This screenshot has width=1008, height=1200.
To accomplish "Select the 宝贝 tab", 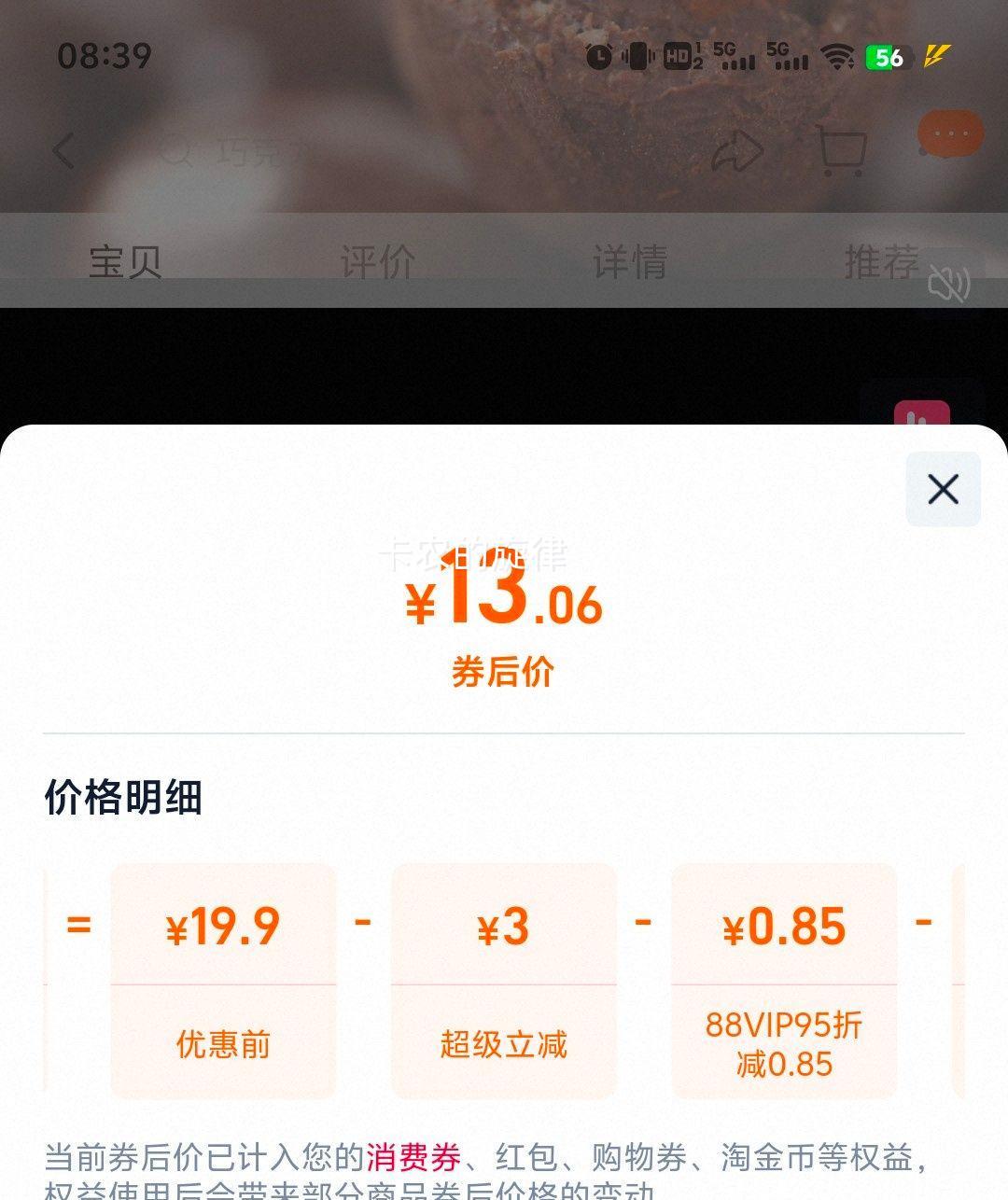I will pos(124,264).
